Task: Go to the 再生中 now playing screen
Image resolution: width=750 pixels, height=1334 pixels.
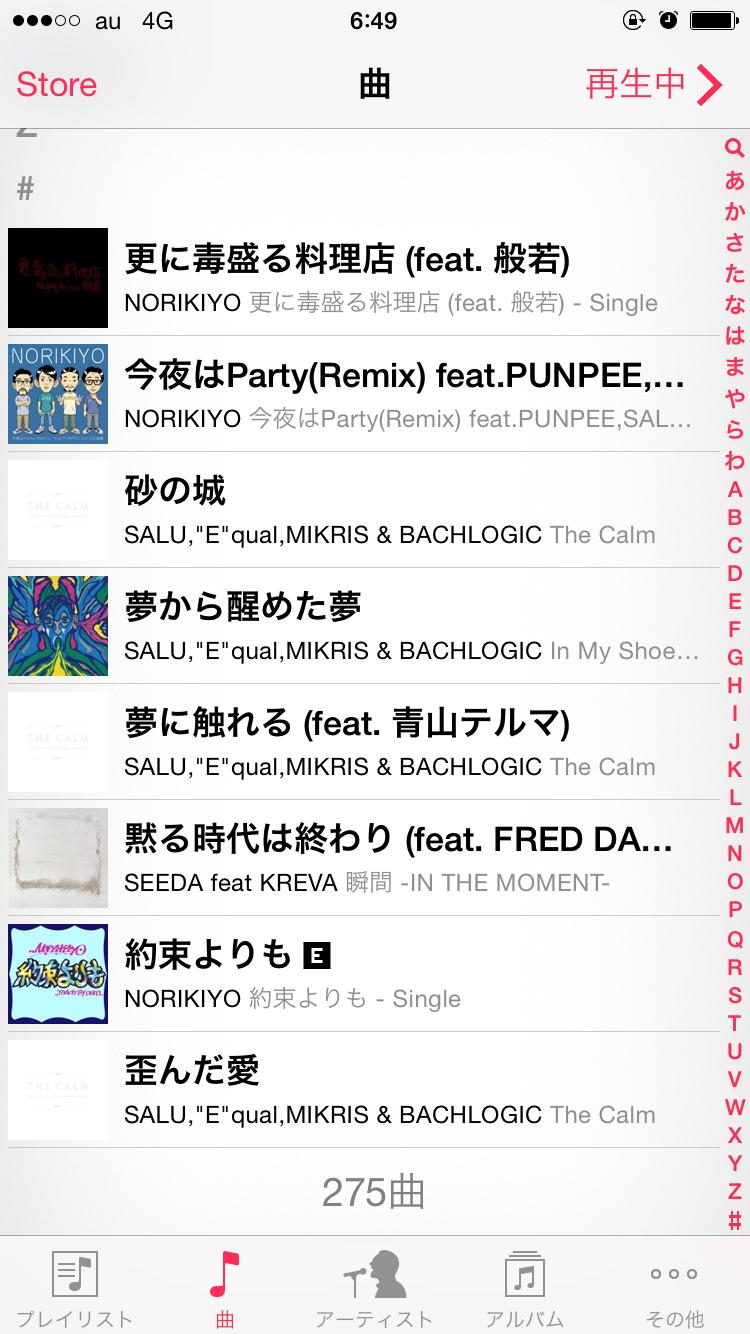Action: (x=652, y=85)
